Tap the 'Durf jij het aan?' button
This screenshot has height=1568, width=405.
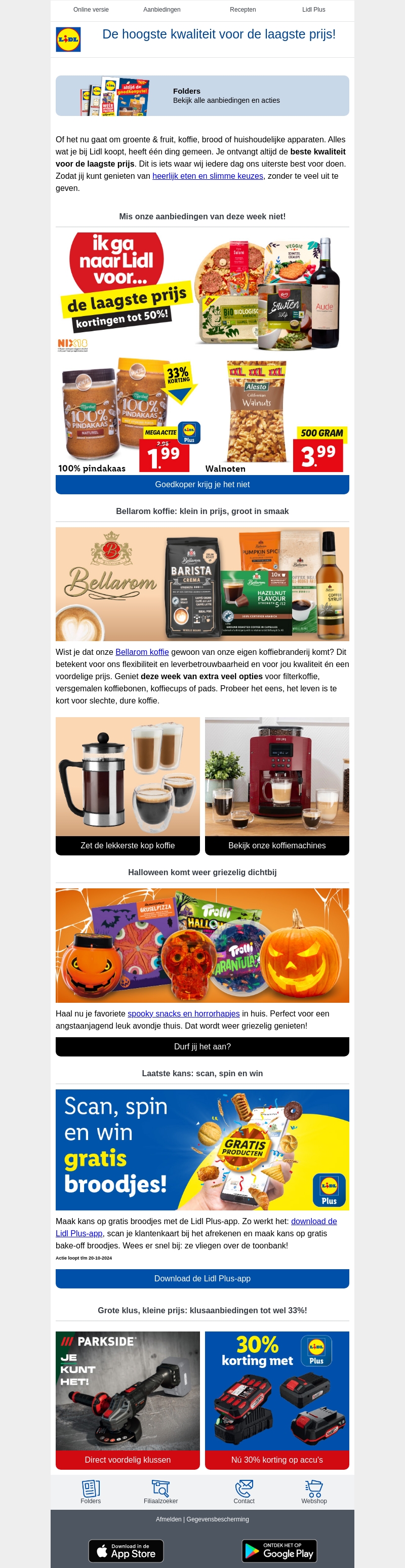[x=202, y=1046]
